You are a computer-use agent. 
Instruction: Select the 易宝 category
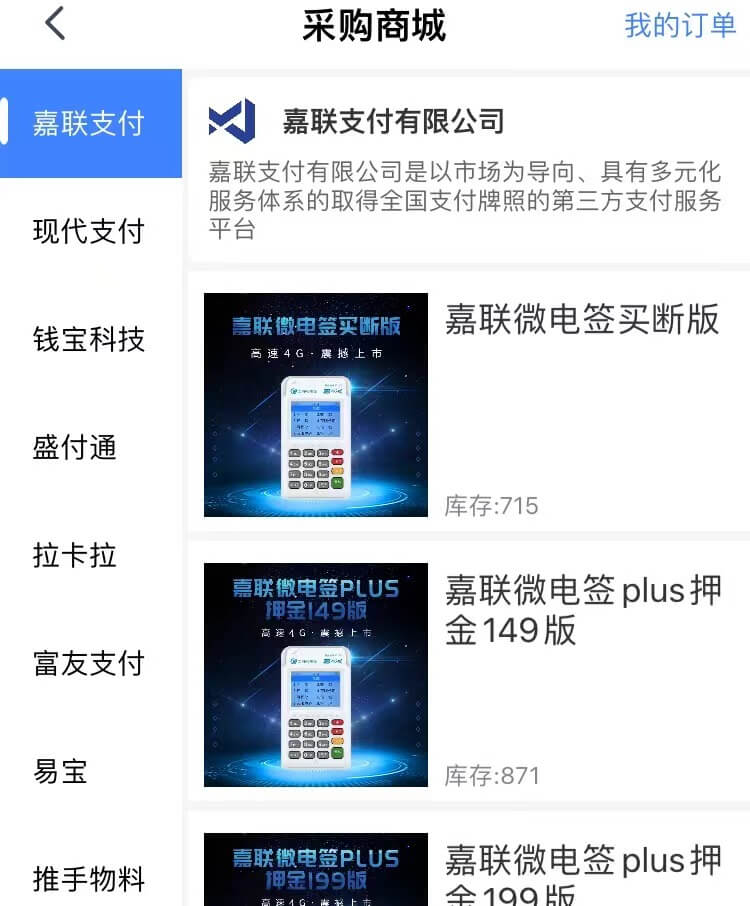60,772
